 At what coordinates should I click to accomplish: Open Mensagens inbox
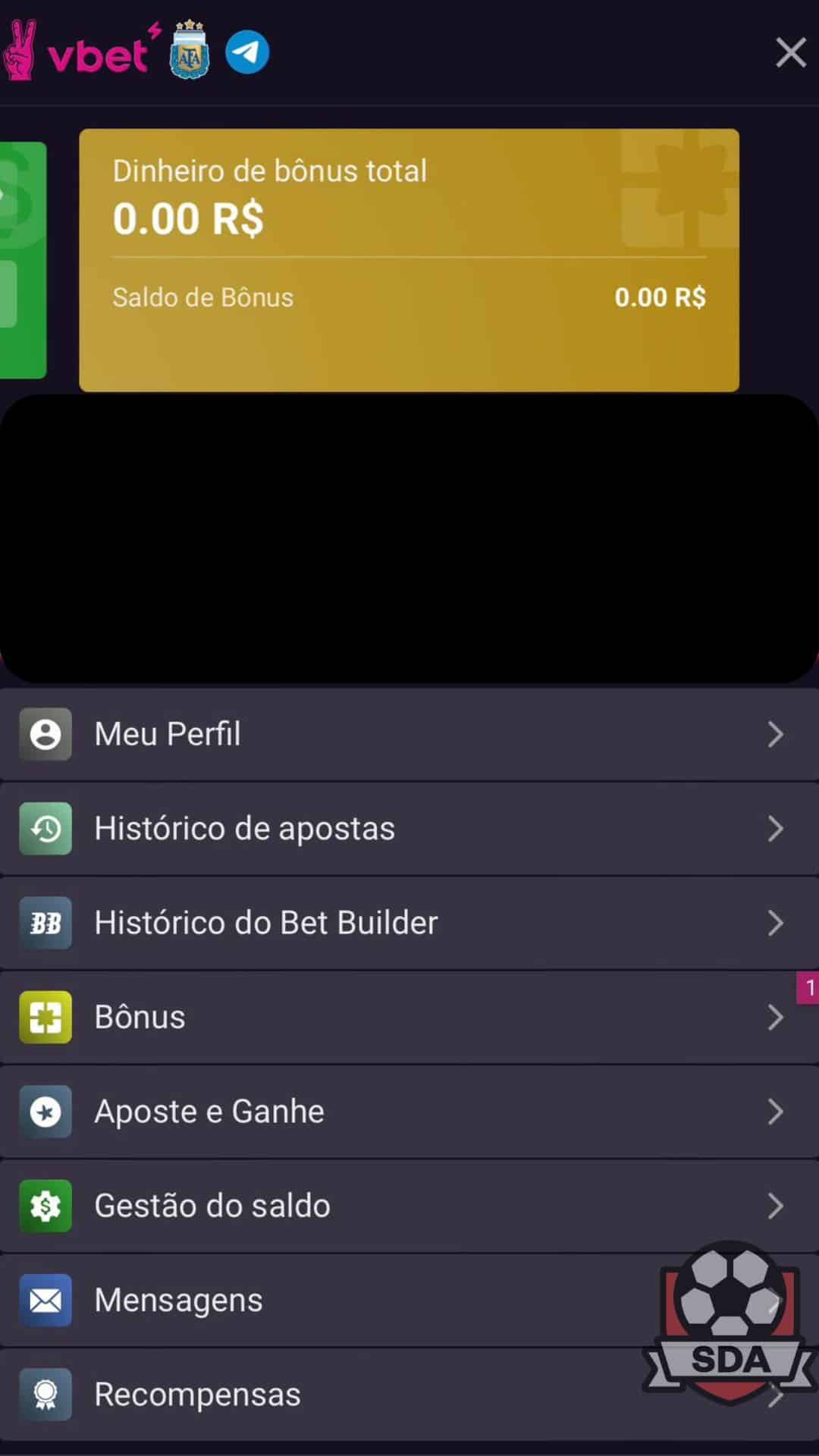409,1300
